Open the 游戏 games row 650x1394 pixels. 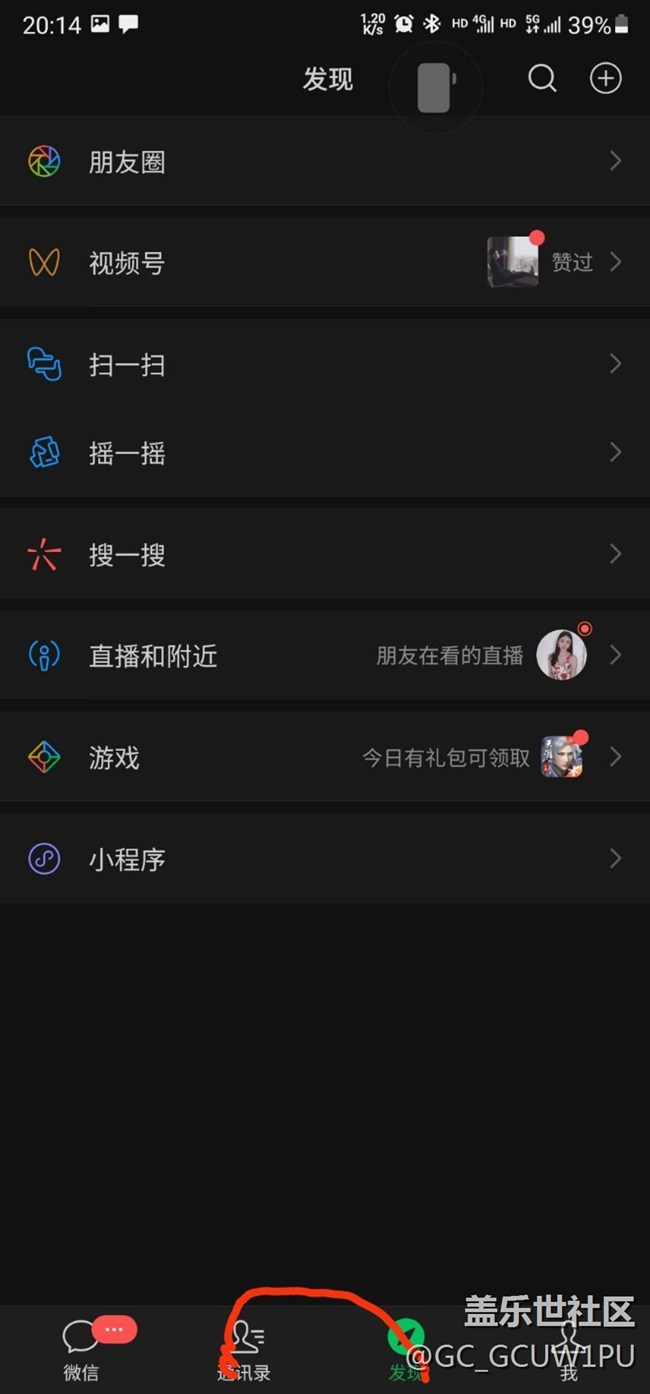click(325, 758)
